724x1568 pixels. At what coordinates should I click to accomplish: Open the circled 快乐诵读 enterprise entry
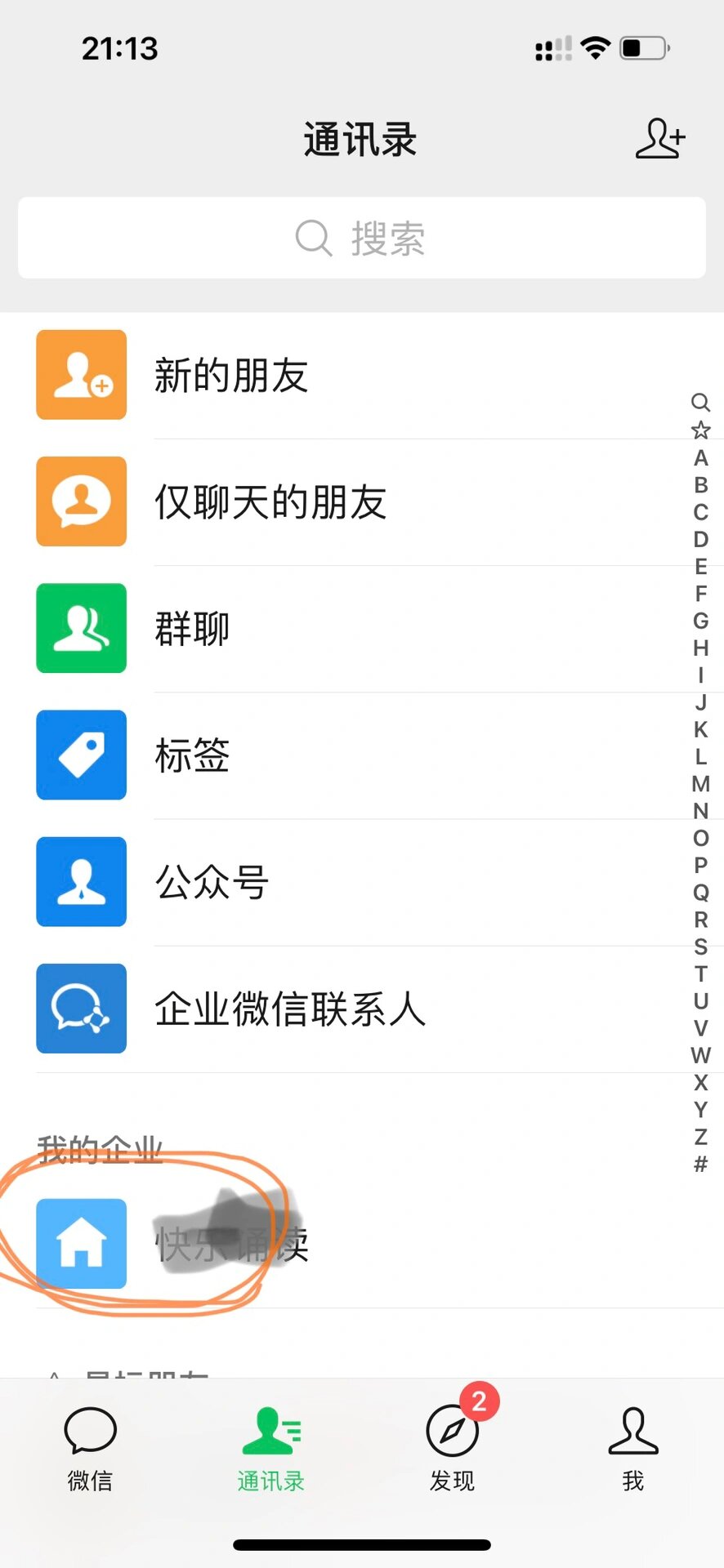tap(231, 1242)
